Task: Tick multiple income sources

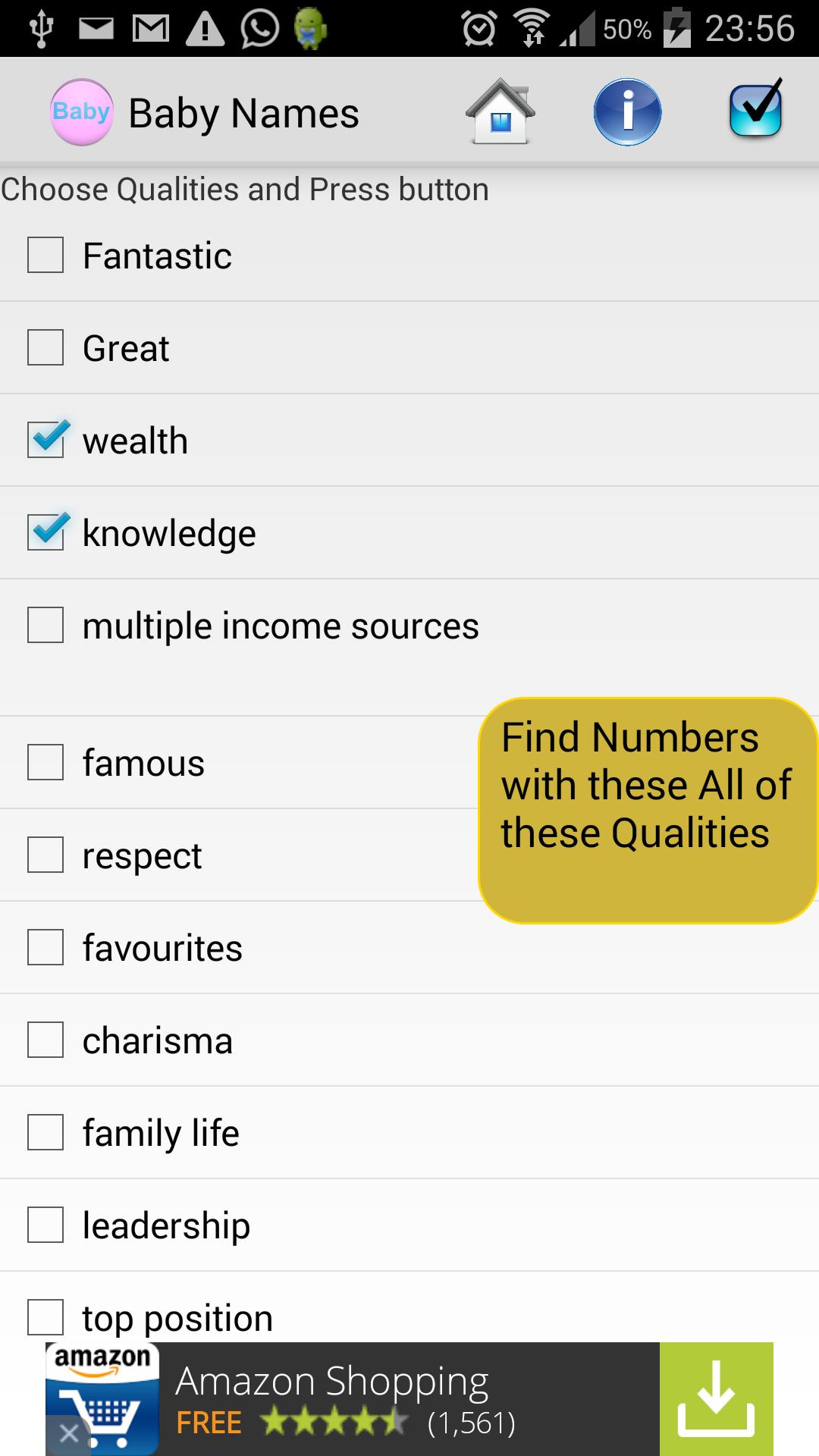Action: (45, 625)
